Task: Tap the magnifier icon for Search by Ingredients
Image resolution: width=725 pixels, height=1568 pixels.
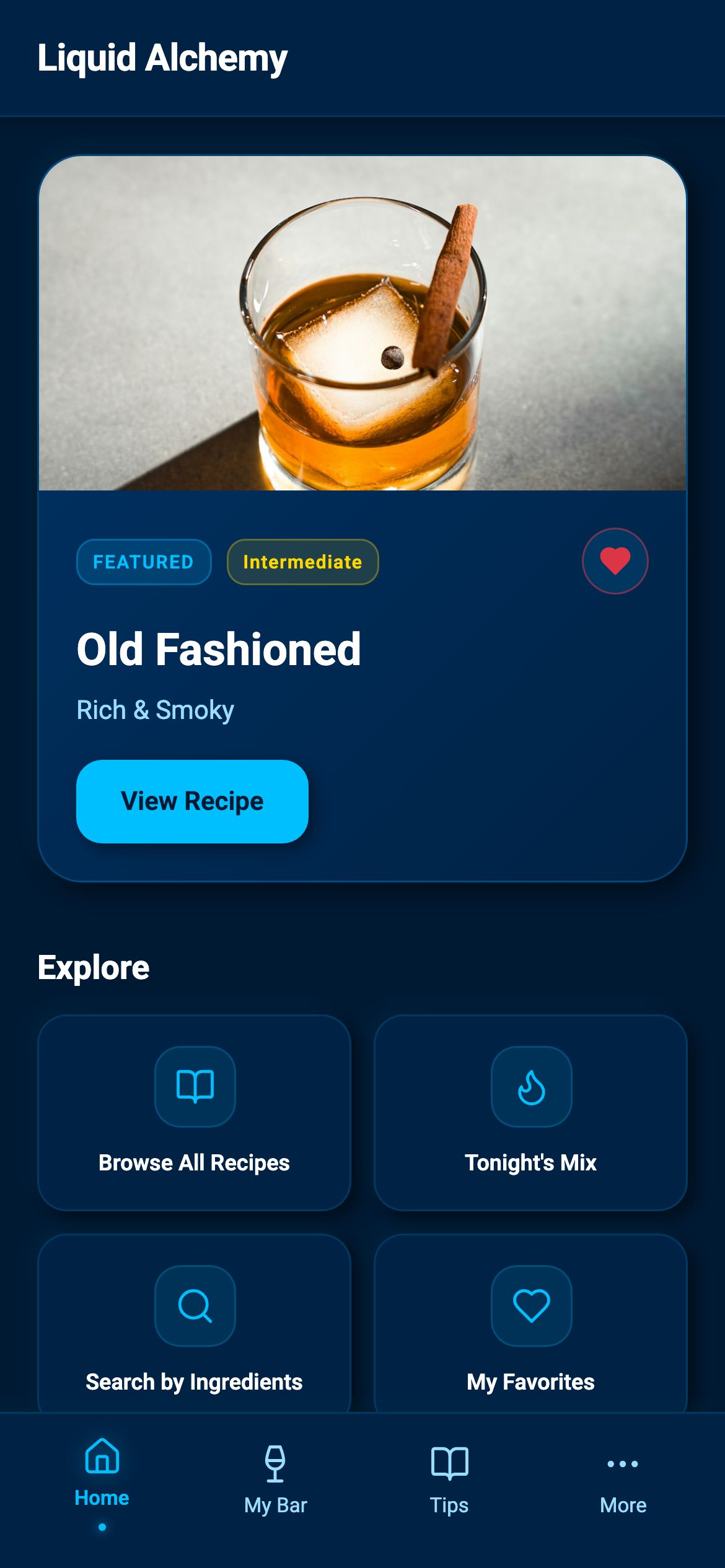Action: tap(195, 1307)
